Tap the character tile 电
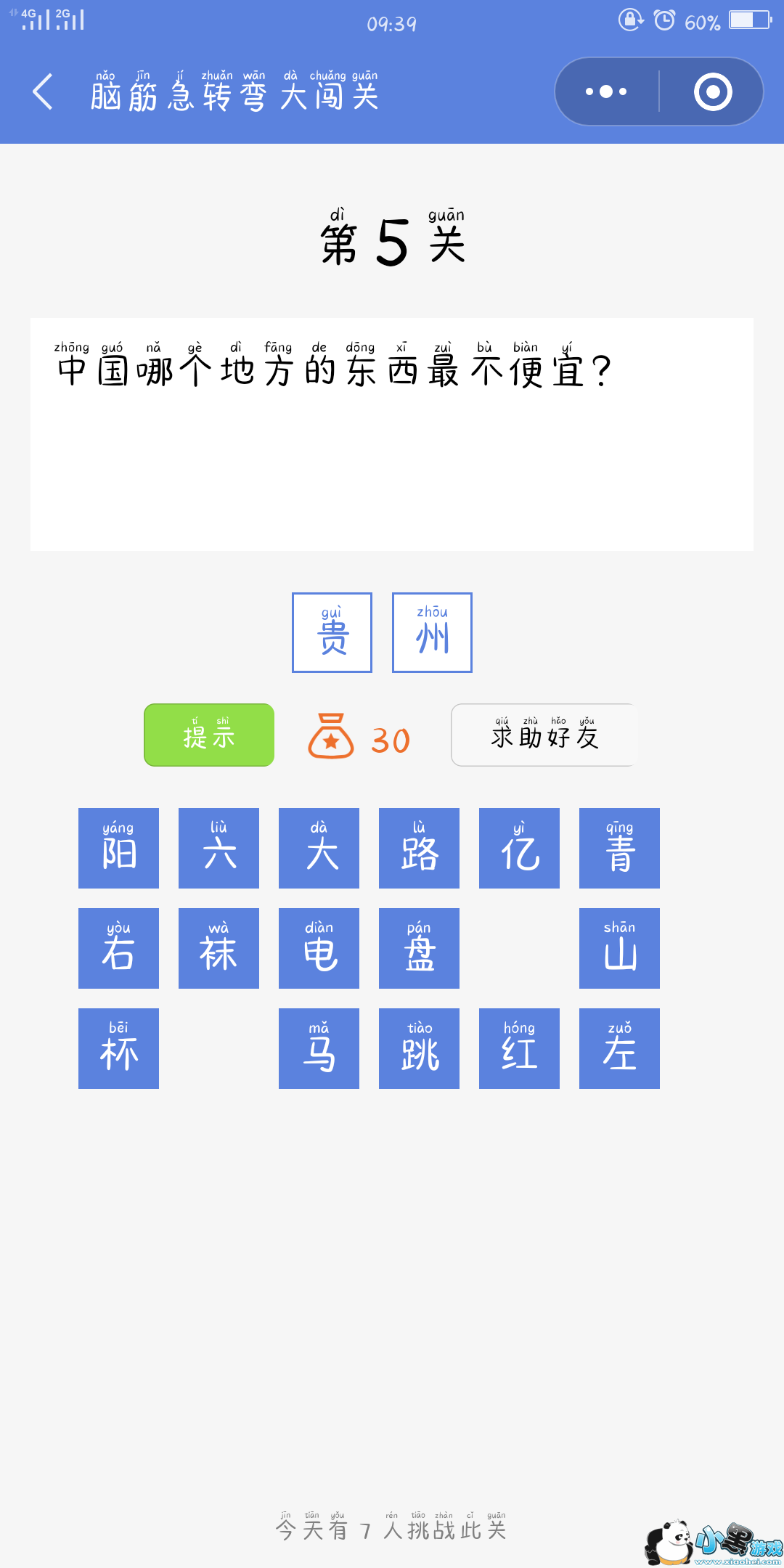Screen dimensions: 784x1568 click(319, 948)
